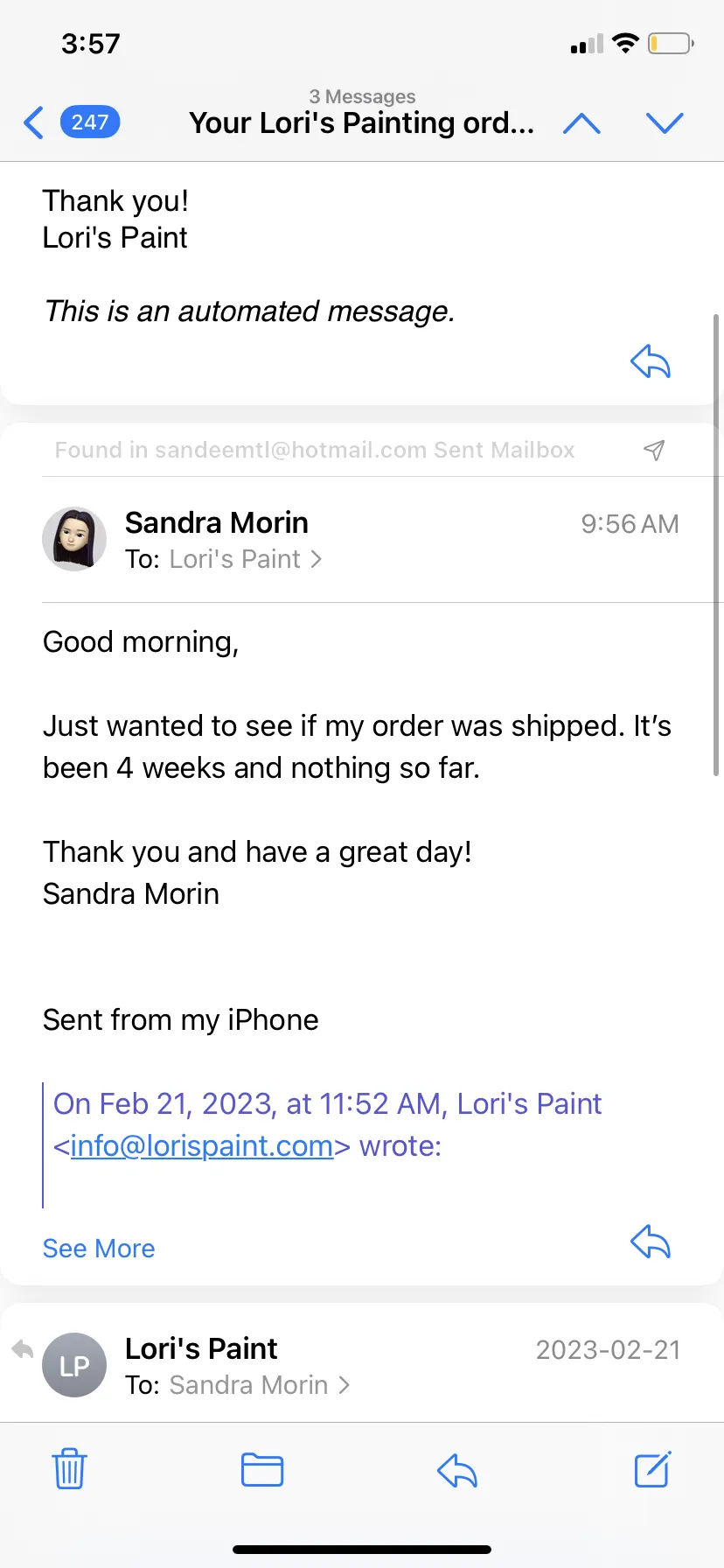Show Sandra Morin recipient details
The image size is (724, 1568).
click(x=259, y=1385)
